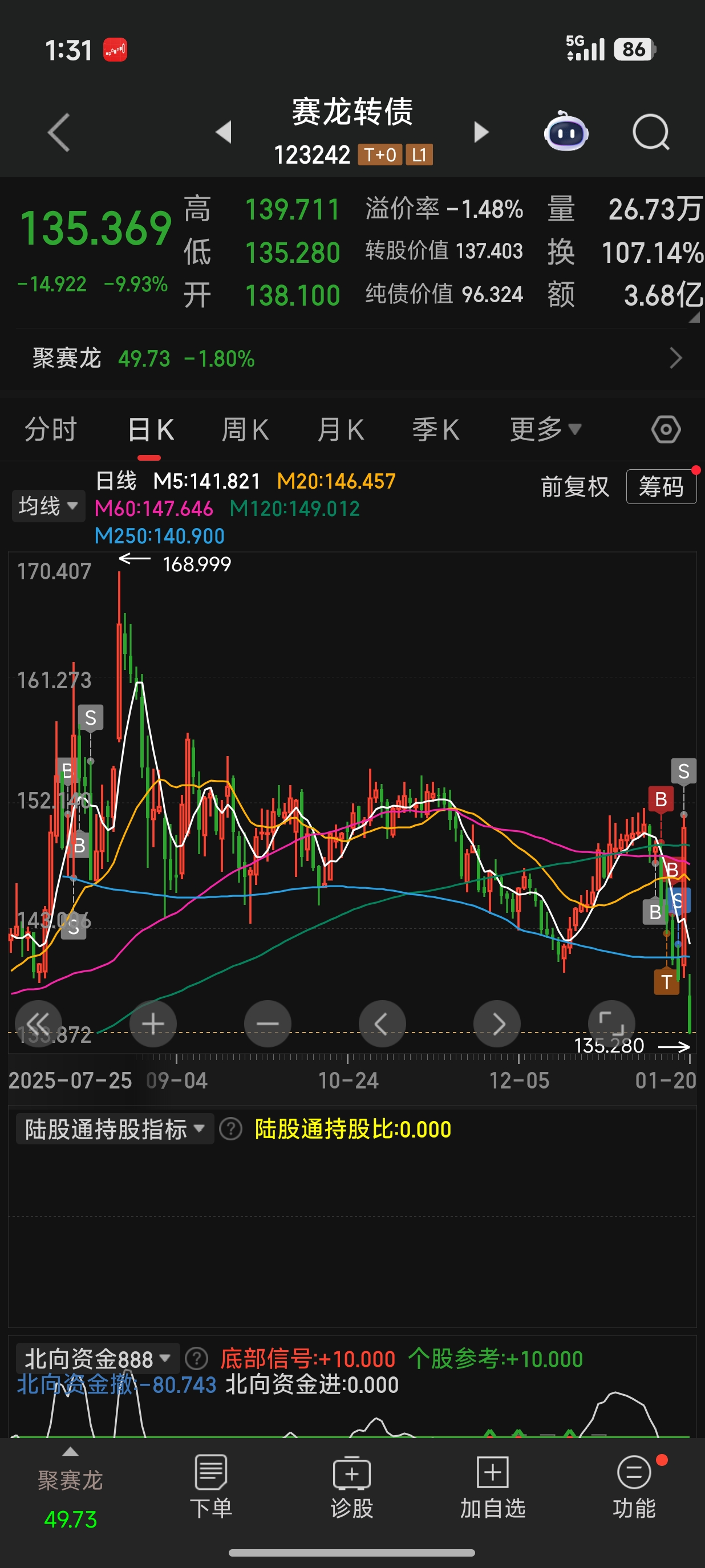Expand the 更多 period dropdown
This screenshot has width=705, height=1568.
[x=545, y=430]
